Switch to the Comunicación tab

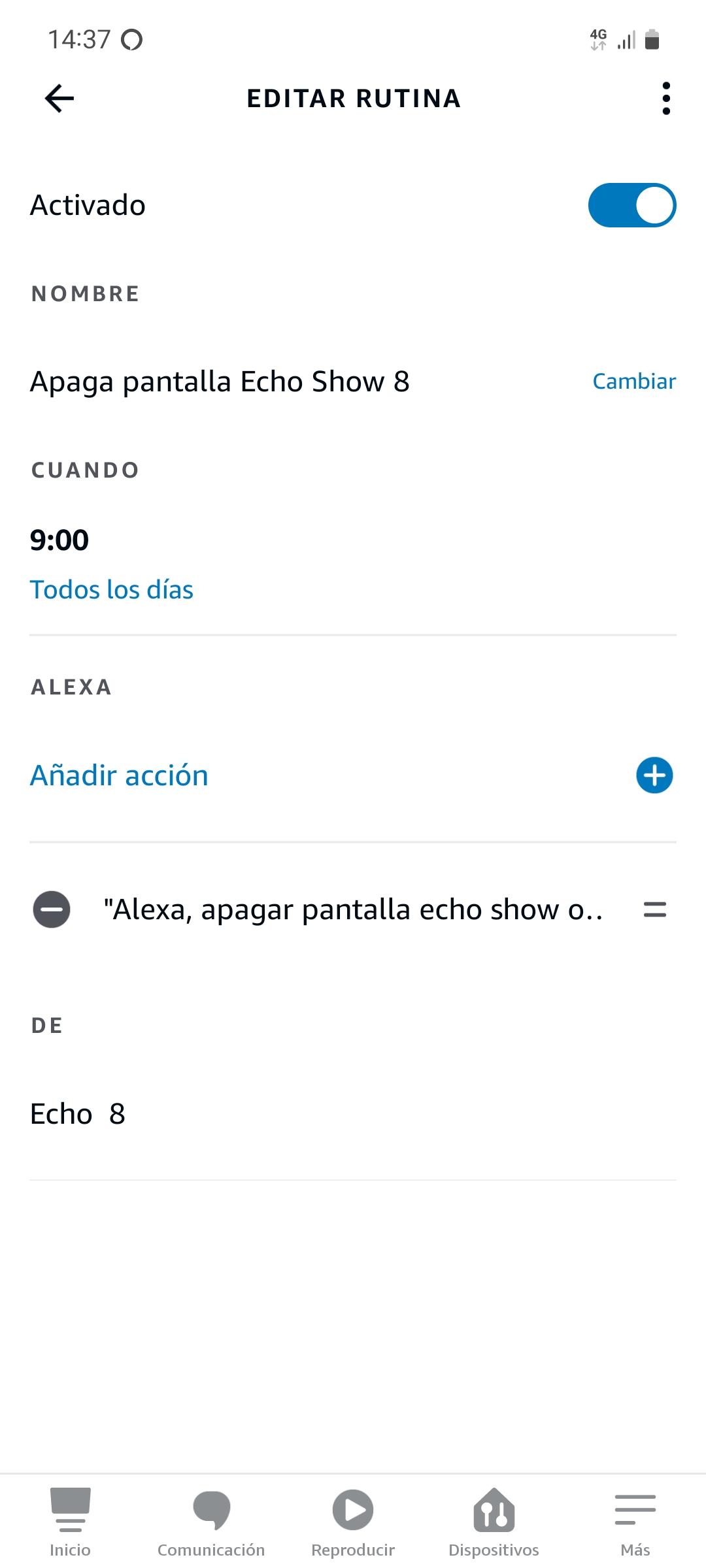211,1522
